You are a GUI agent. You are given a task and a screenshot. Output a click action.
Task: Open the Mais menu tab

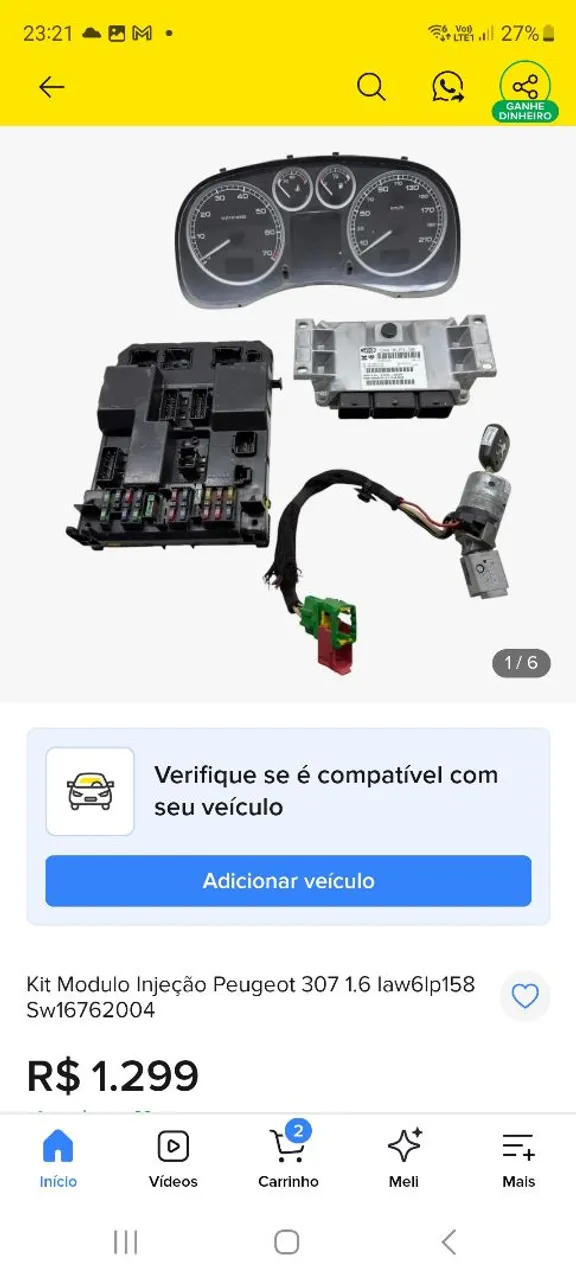[x=519, y=1159]
